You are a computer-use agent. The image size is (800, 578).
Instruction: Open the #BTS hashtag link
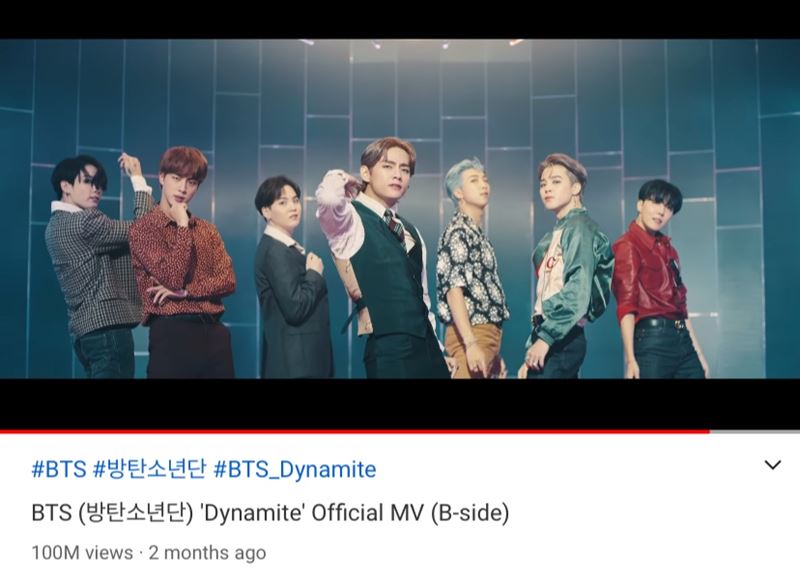pos(58,469)
